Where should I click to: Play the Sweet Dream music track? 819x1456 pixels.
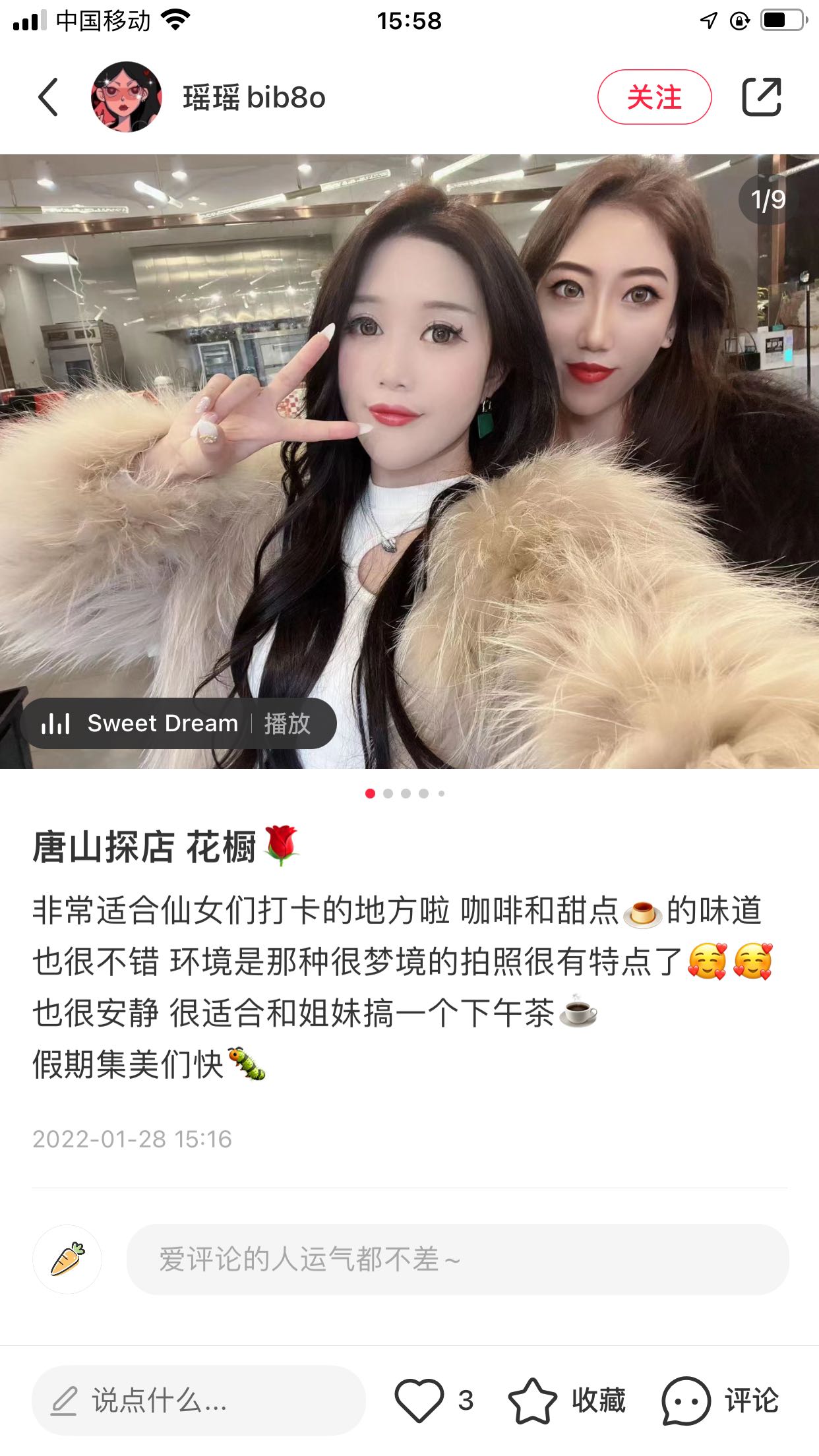[286, 723]
